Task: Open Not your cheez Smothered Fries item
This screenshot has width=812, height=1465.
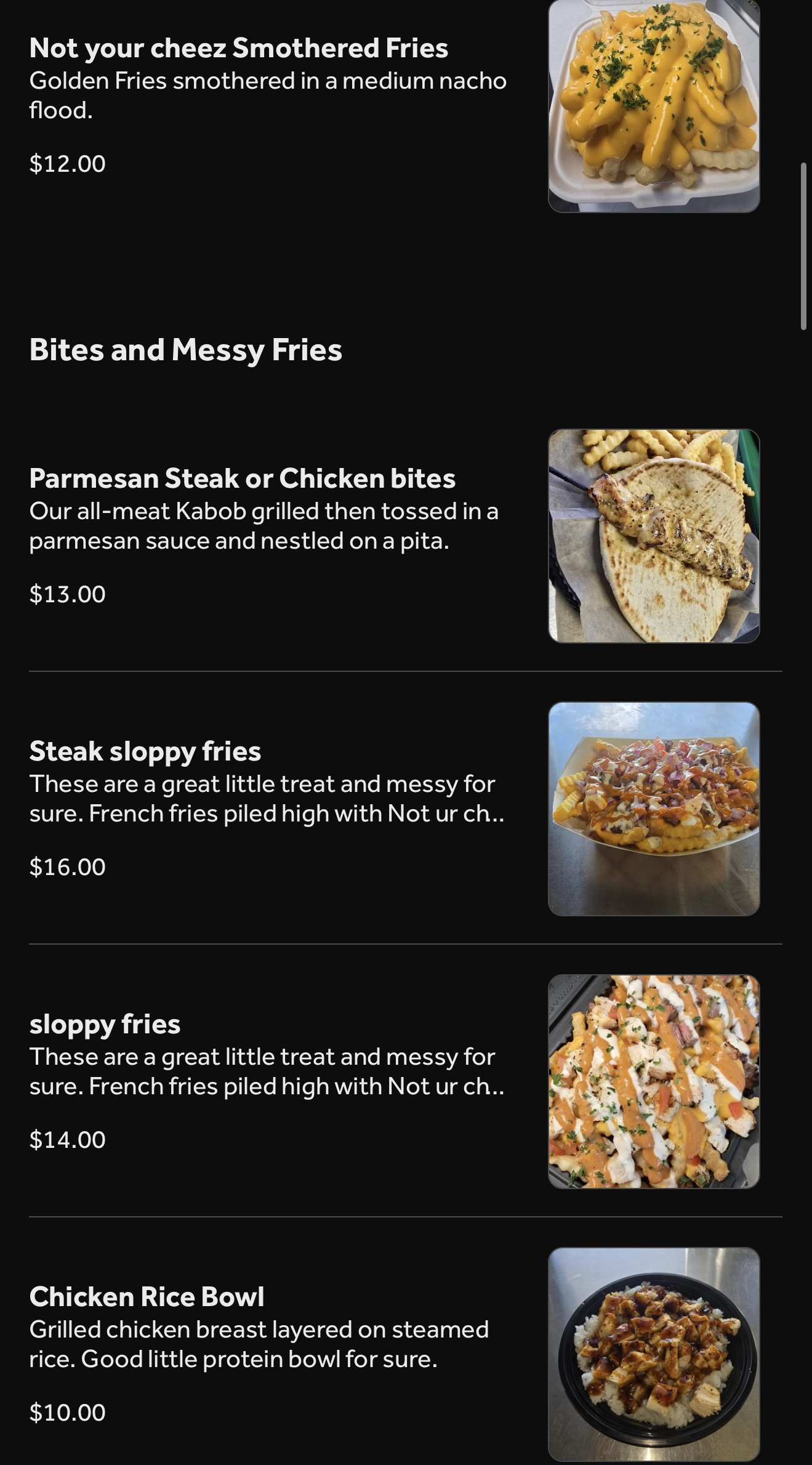Action: [x=238, y=49]
